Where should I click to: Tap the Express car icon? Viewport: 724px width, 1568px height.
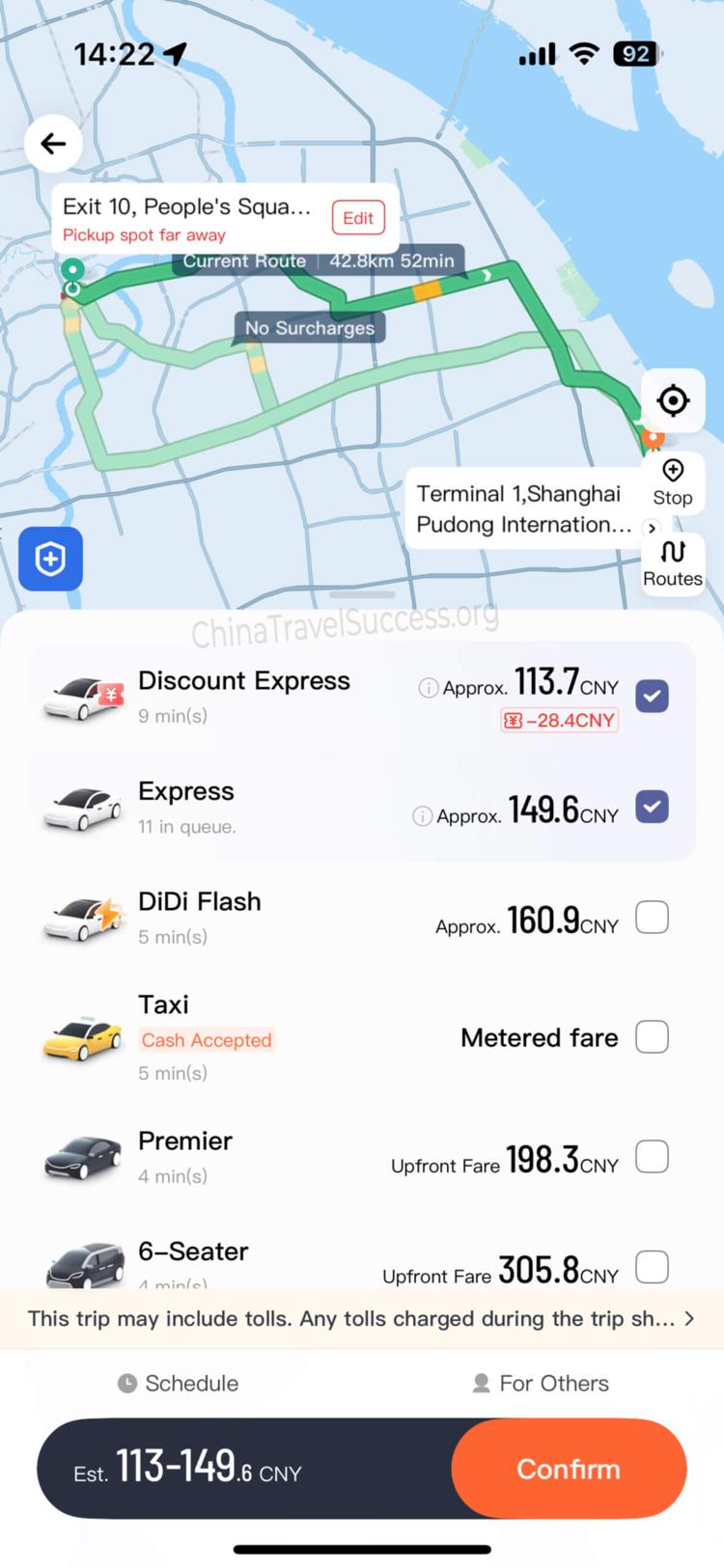click(x=82, y=804)
